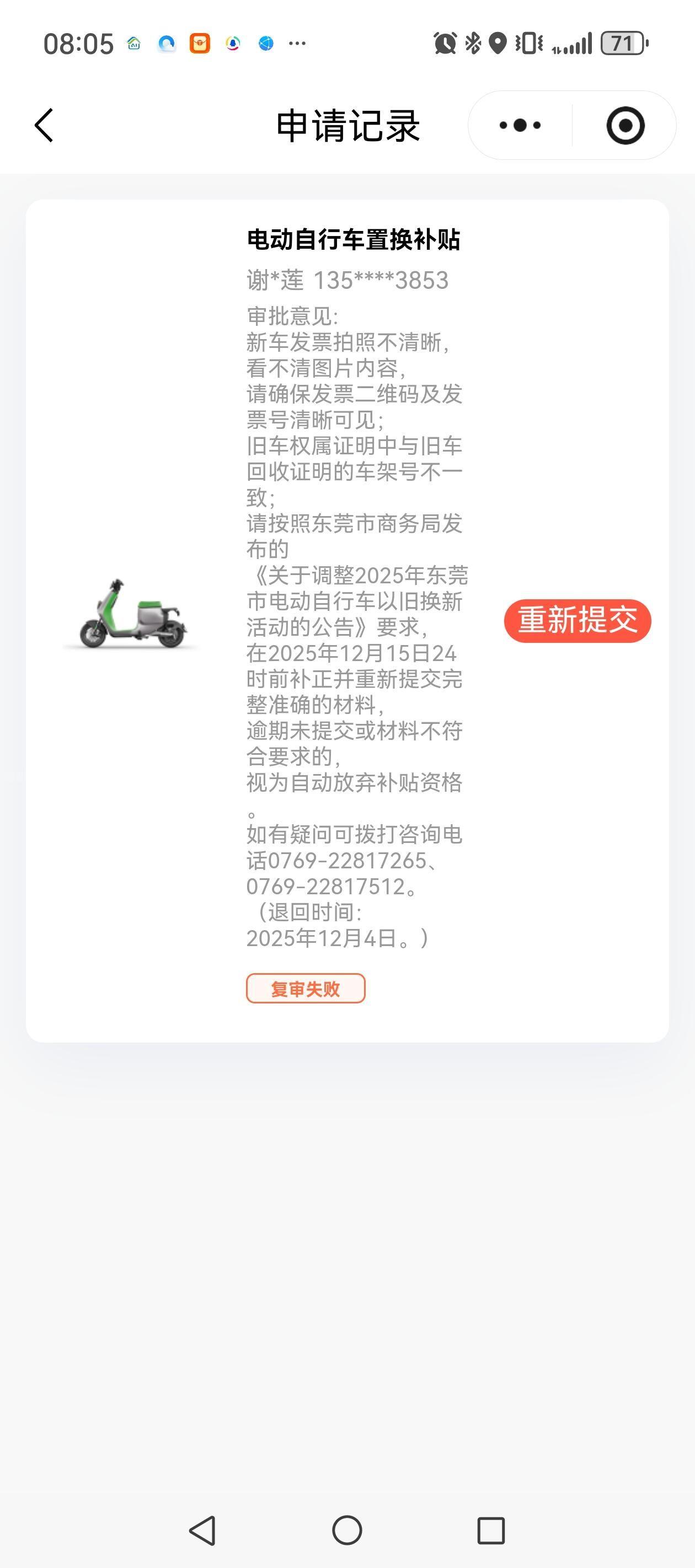Open the 电动自行车置换补贴 application card
The image size is (695, 1568).
pos(353,240)
